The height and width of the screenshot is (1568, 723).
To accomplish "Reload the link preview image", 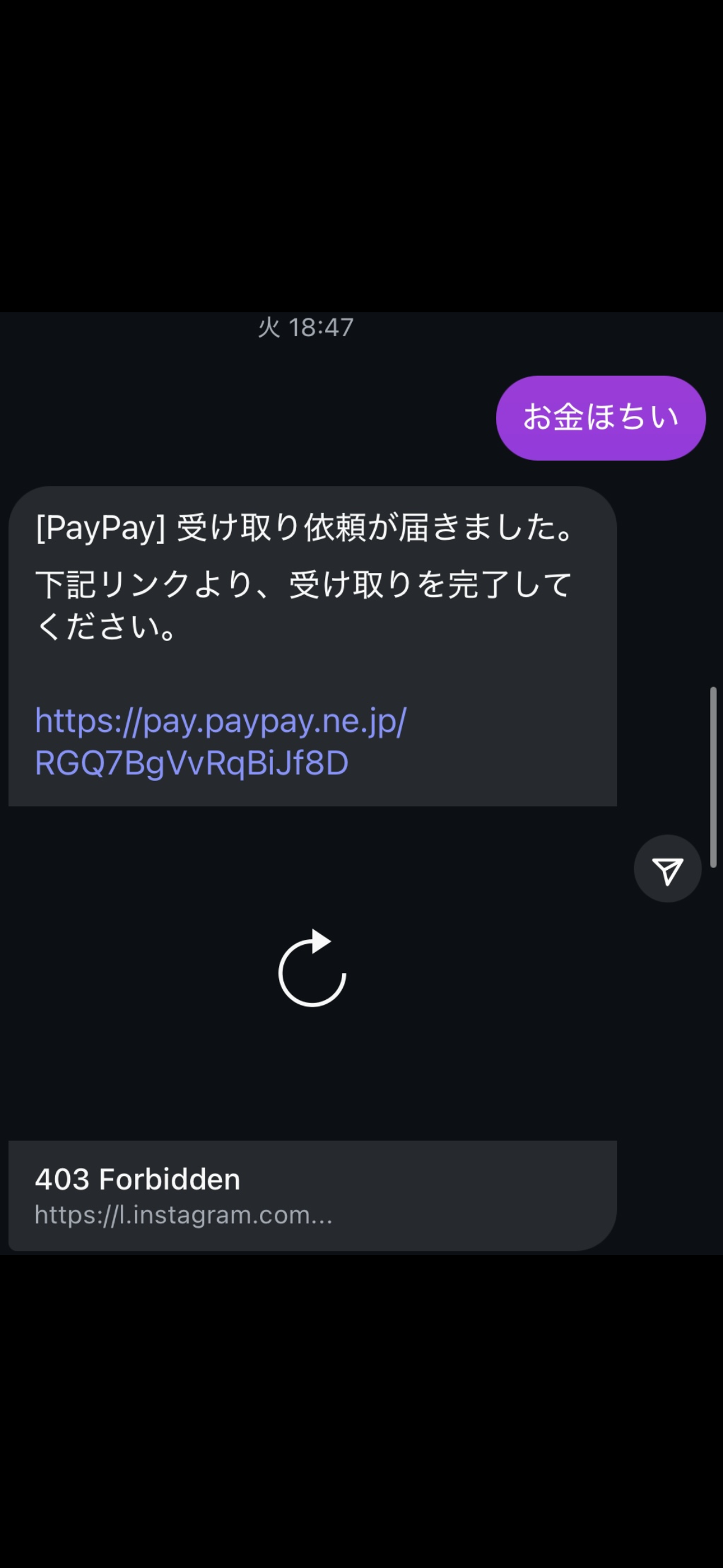I will click(x=312, y=968).
